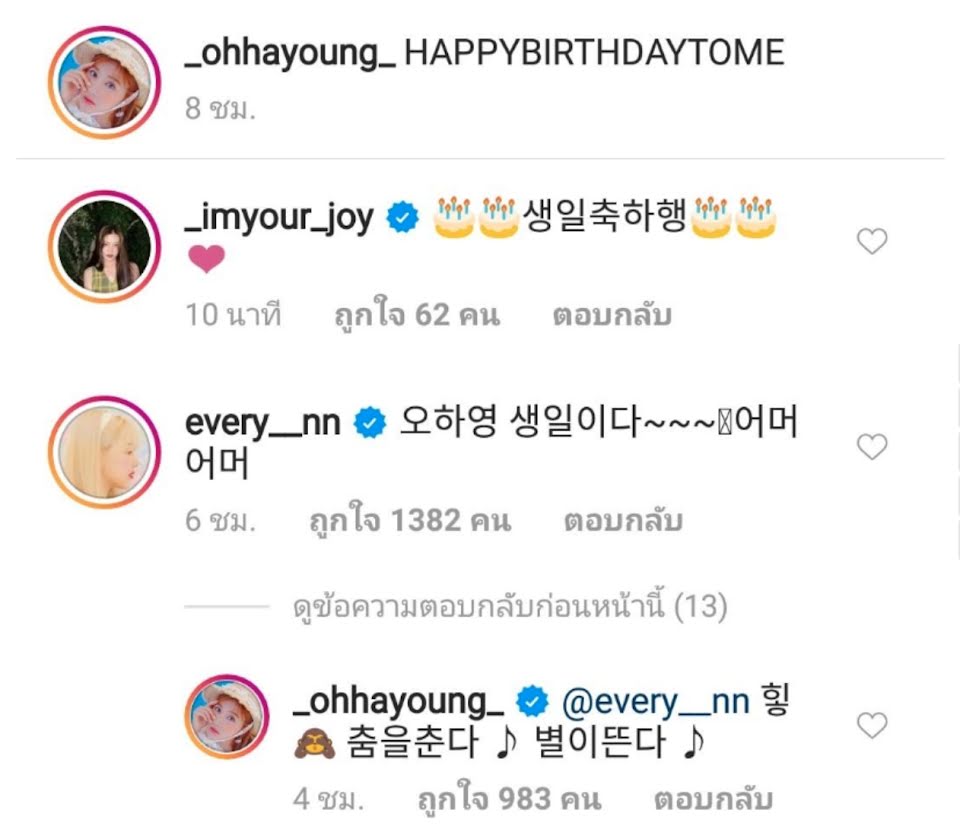View the 62 likes on _imyour_joy's comment

(x=416, y=316)
